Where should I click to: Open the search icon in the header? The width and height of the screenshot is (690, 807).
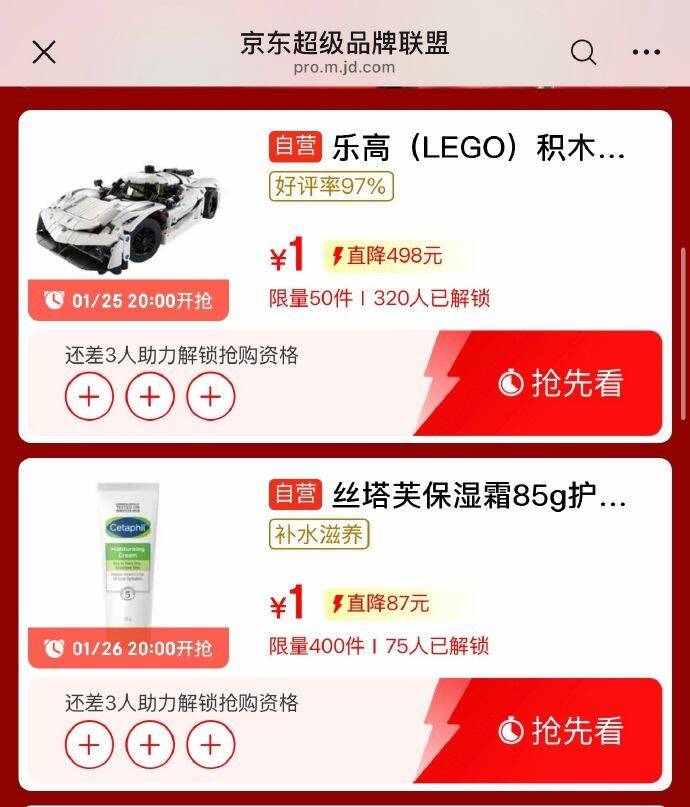583,52
